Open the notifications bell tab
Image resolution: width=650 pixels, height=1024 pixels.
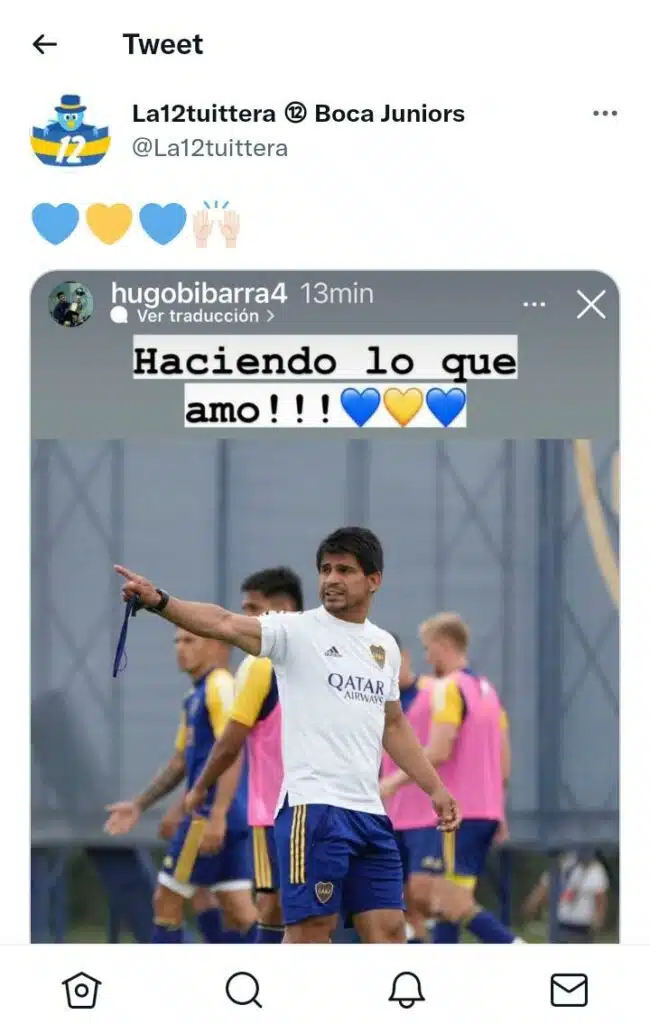click(406, 989)
